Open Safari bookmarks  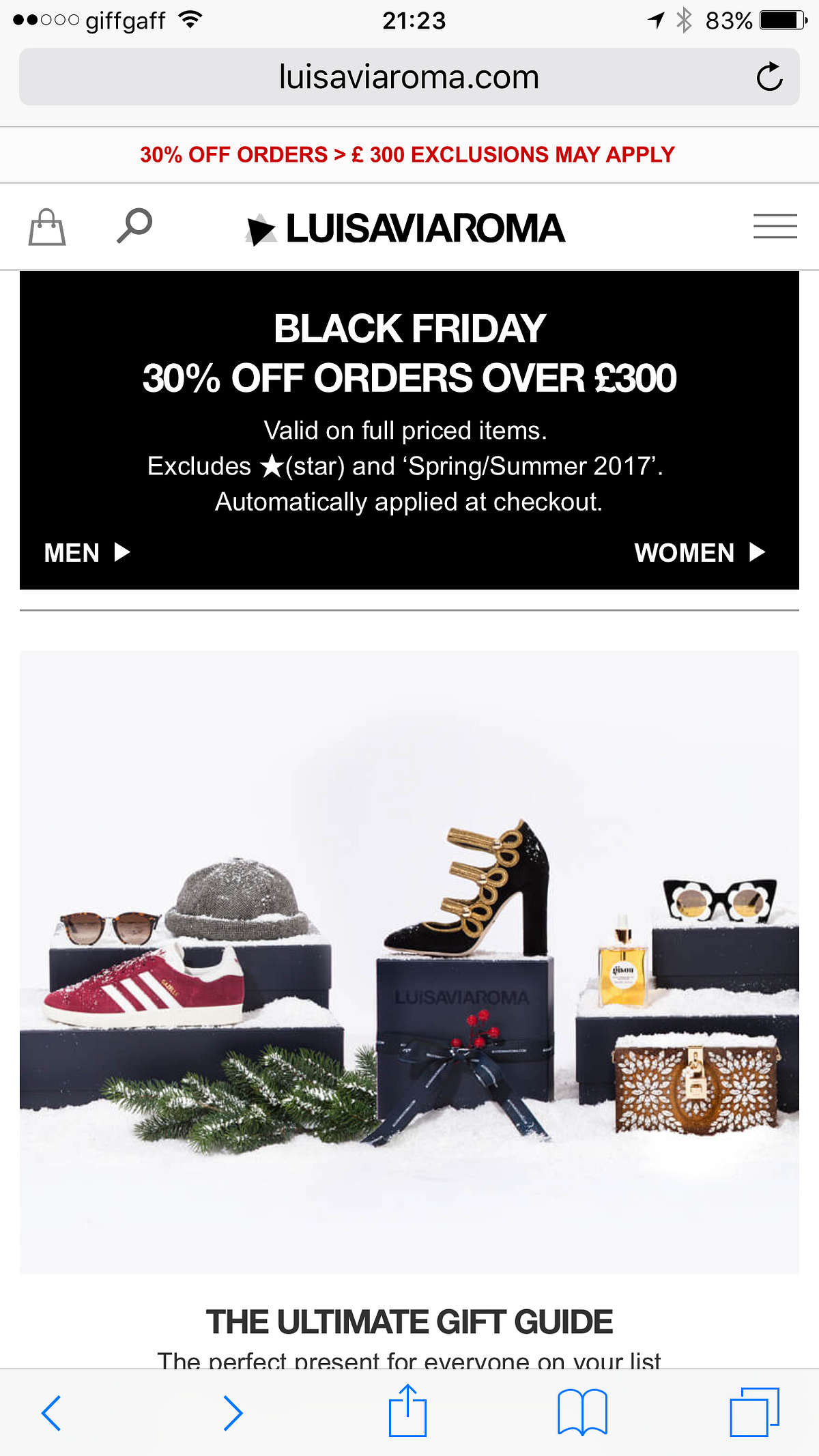point(581,1412)
